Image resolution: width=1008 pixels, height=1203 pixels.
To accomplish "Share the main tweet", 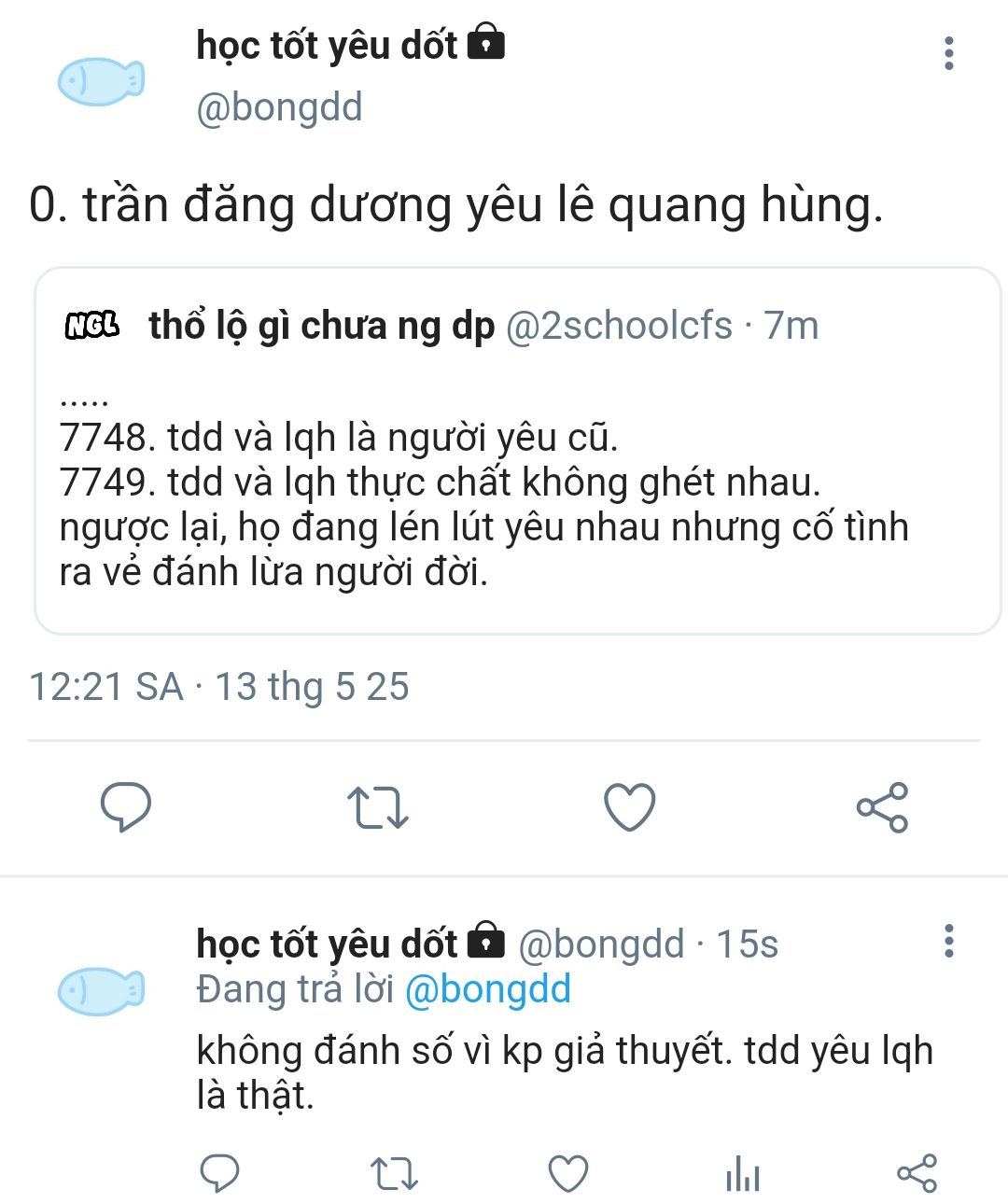I will click(882, 807).
